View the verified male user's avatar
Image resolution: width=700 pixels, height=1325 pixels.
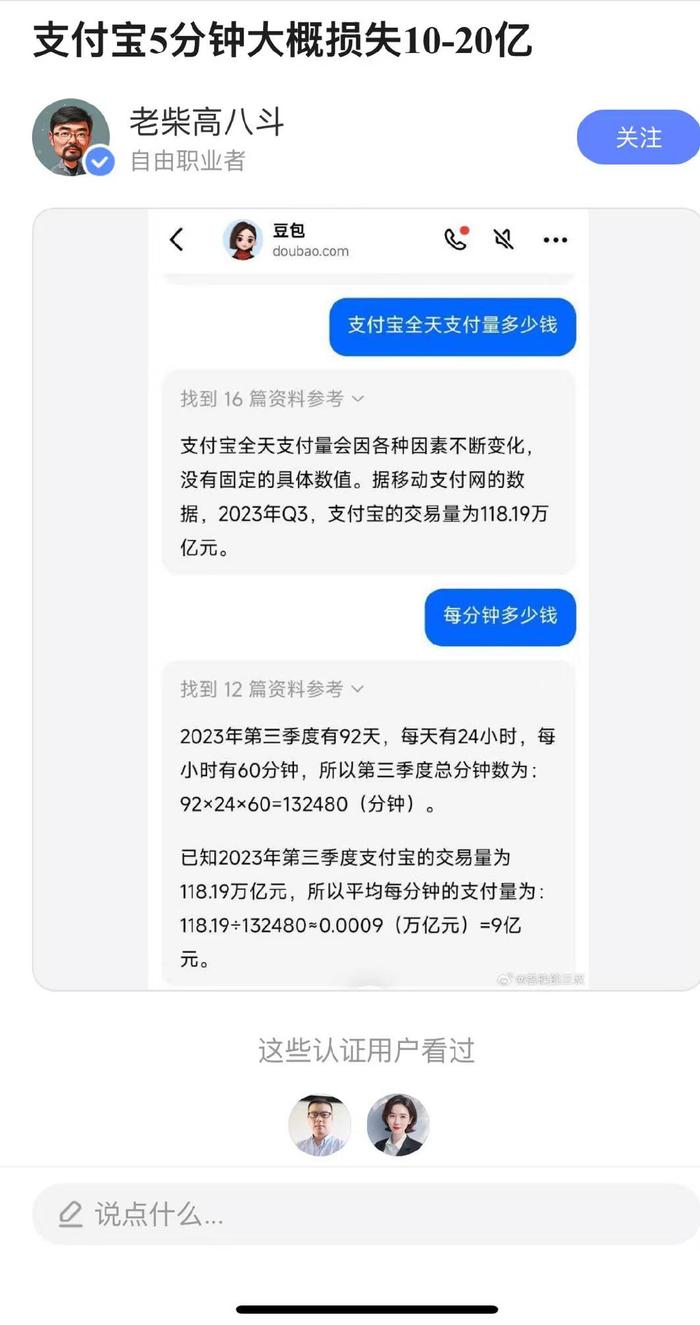pyautogui.click(x=320, y=1125)
